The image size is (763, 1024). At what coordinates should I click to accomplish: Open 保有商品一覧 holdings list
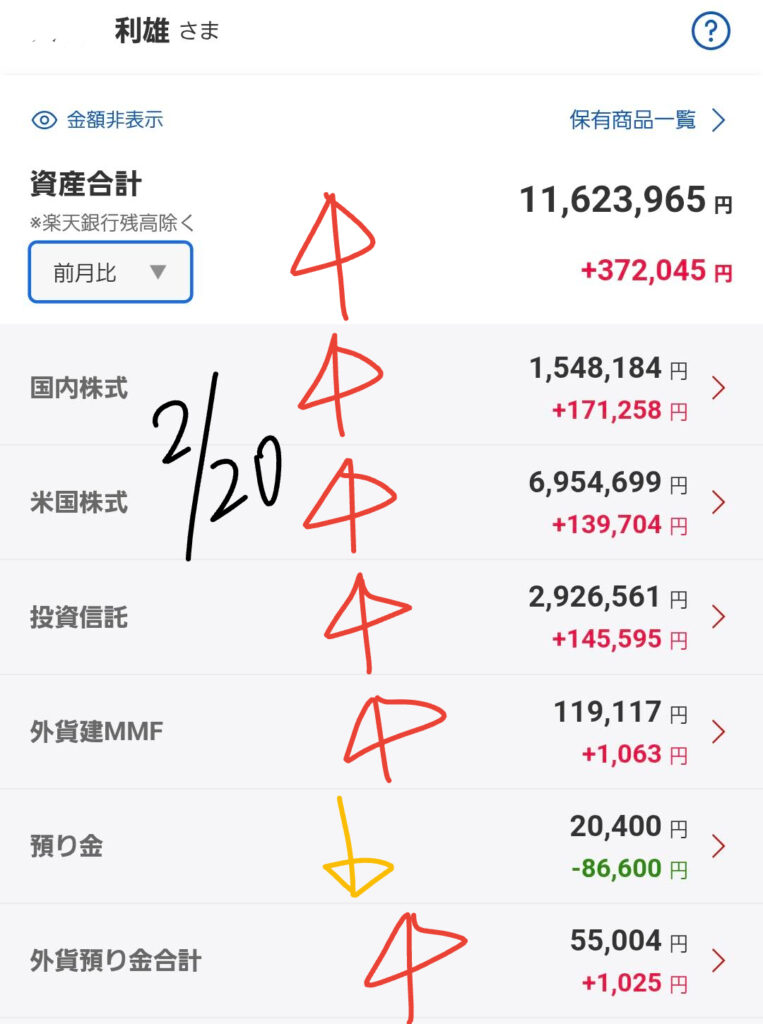tap(647, 121)
